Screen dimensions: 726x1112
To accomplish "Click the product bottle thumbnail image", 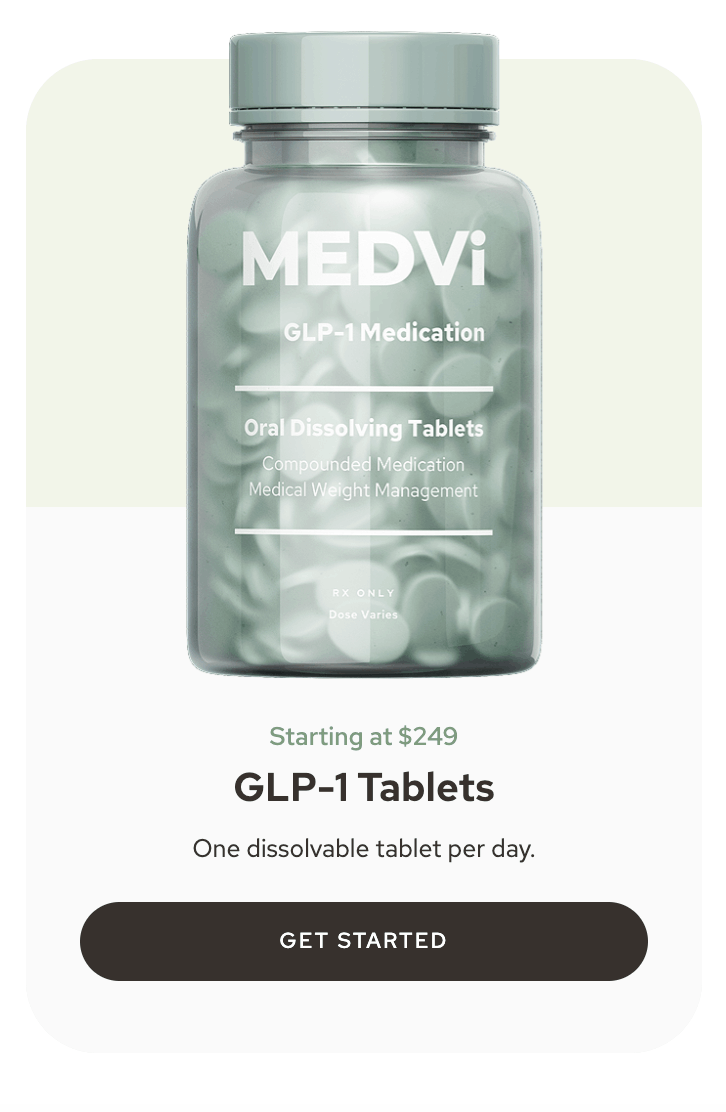I will pyautogui.click(x=362, y=350).
